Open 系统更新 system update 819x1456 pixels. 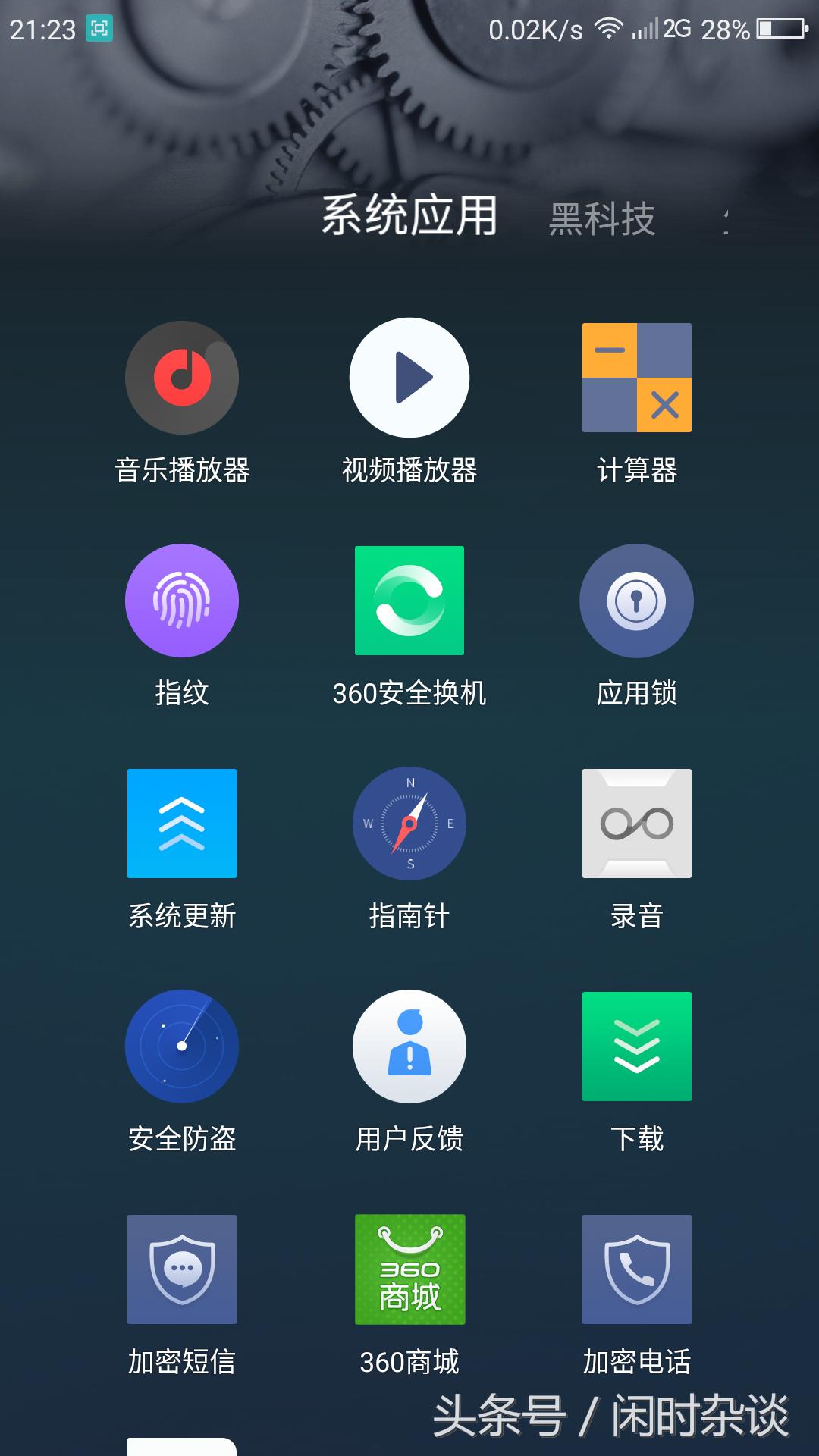(x=182, y=824)
